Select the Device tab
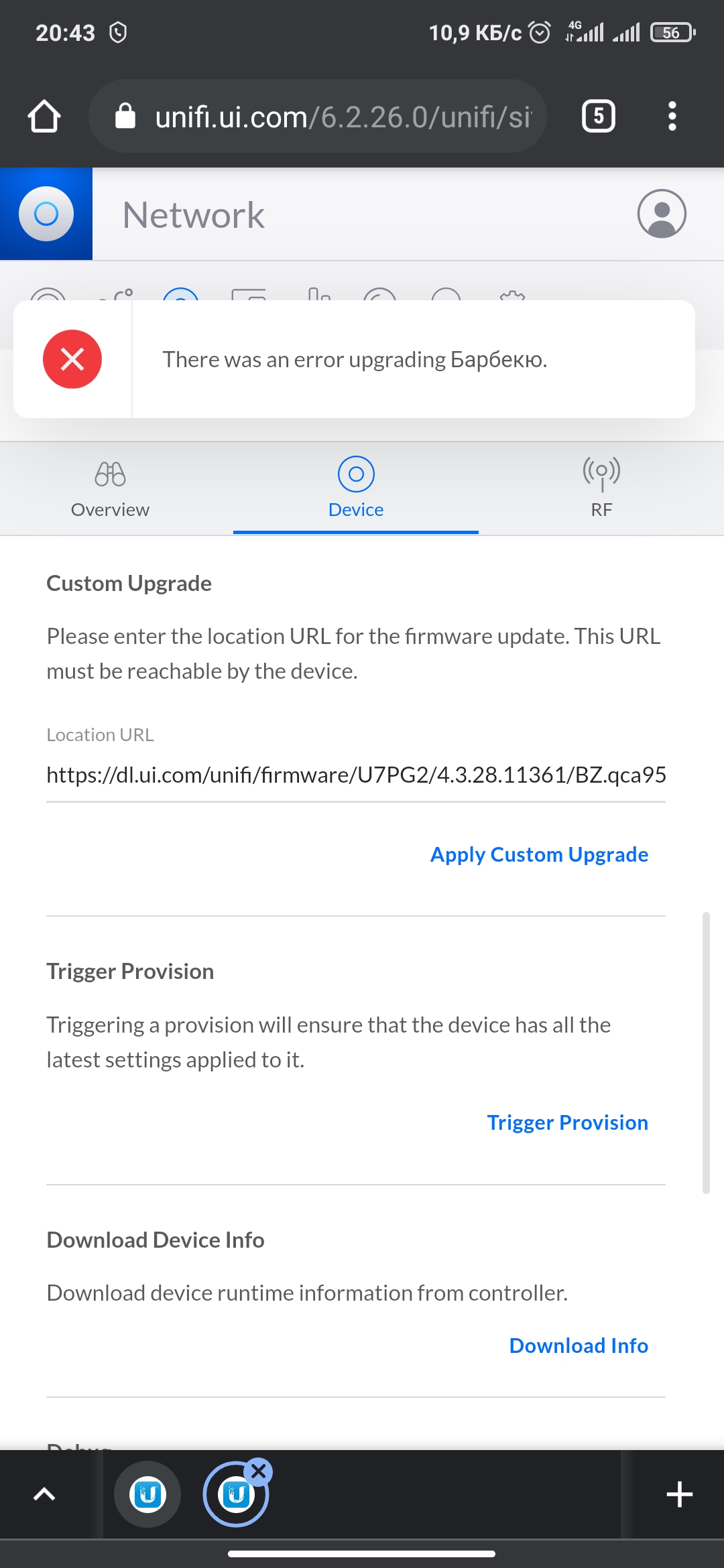724x1568 pixels. click(x=356, y=490)
